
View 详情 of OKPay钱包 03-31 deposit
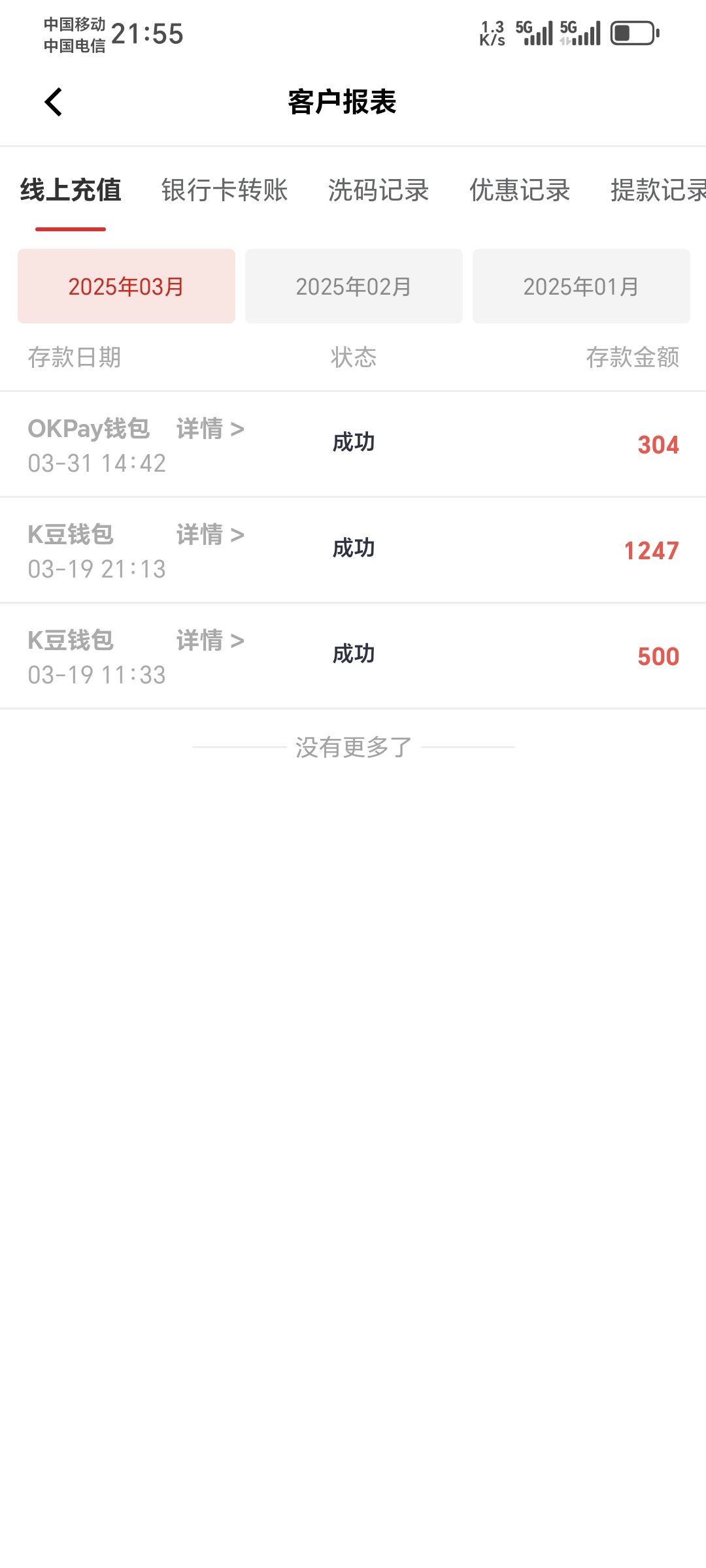[210, 429]
